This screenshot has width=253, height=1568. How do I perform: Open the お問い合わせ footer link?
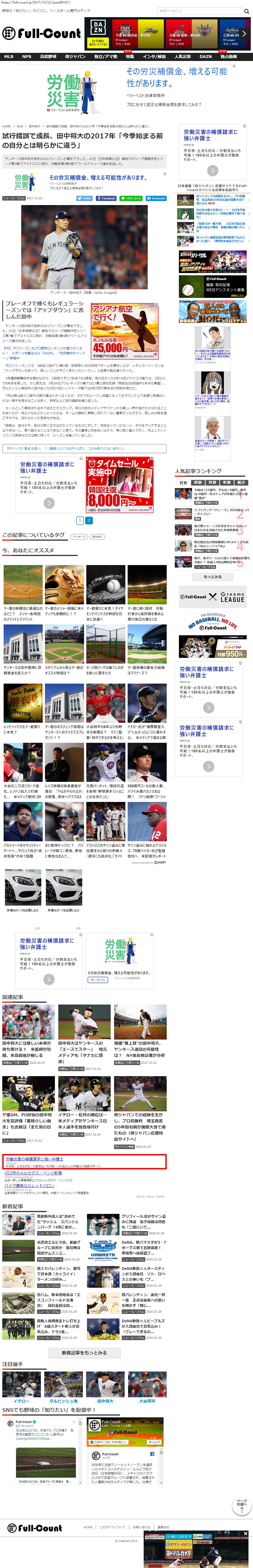point(141,1527)
